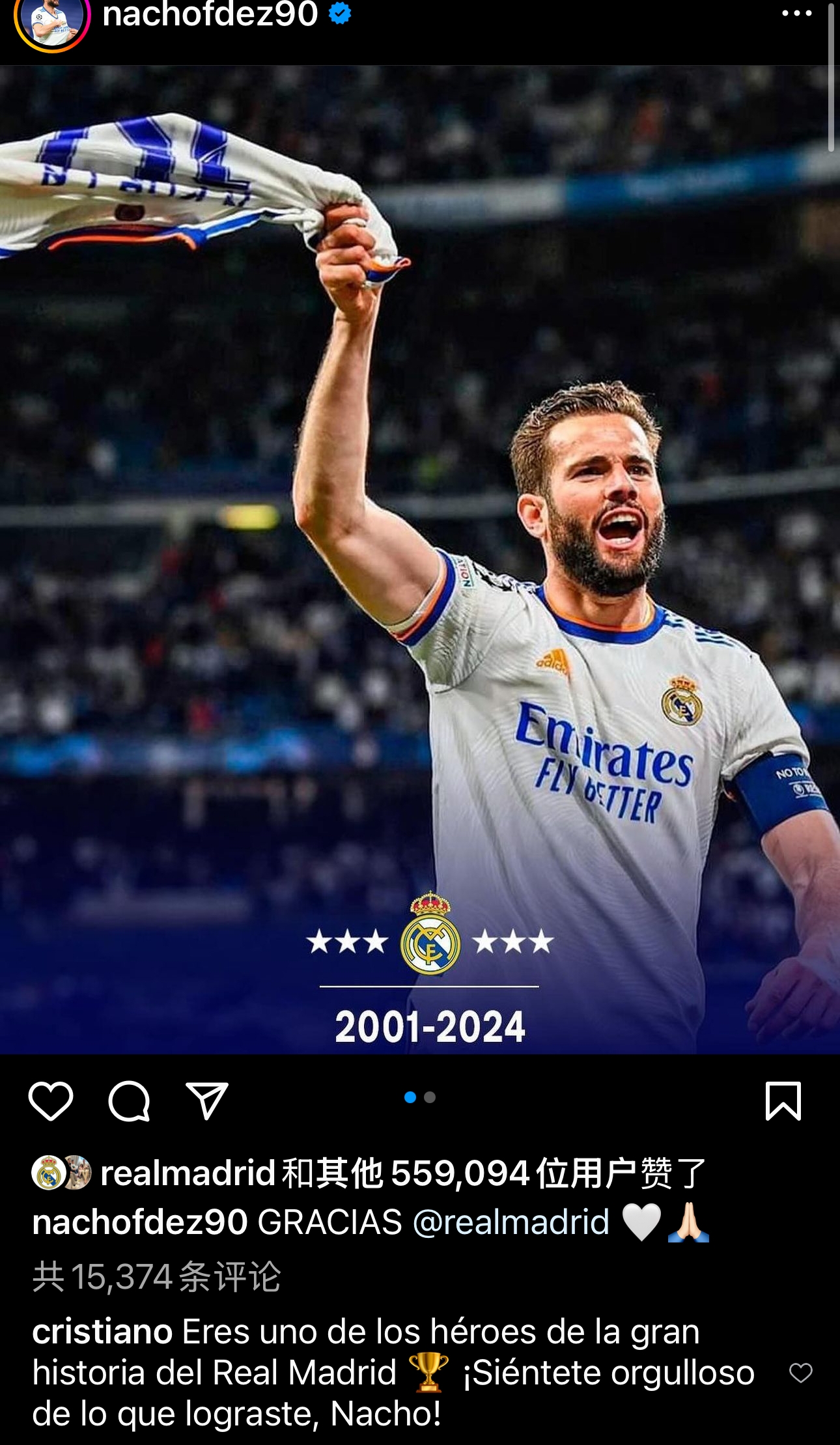The width and height of the screenshot is (840, 1445).
Task: View list of users who liked
Action: click(x=403, y=1173)
